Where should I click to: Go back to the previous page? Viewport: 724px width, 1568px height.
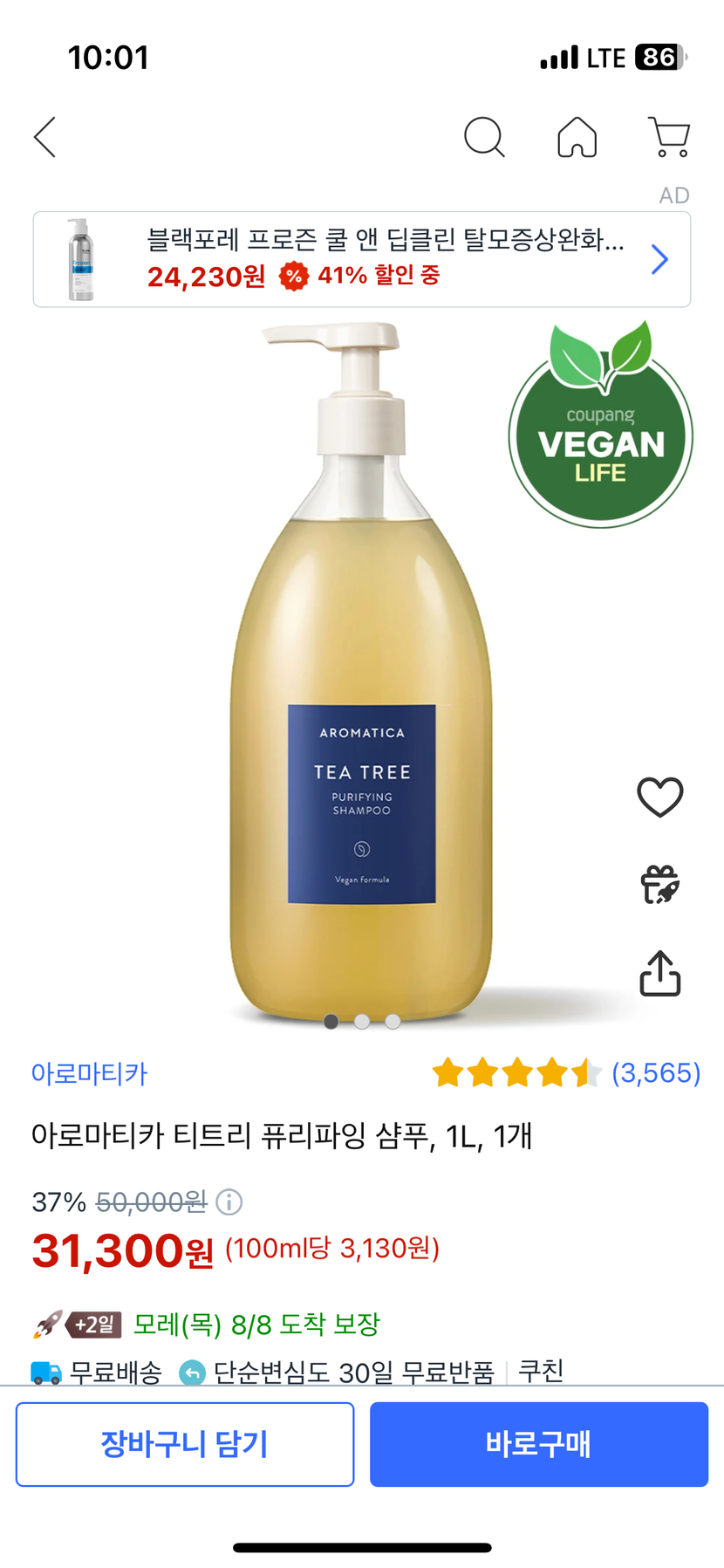tap(45, 137)
